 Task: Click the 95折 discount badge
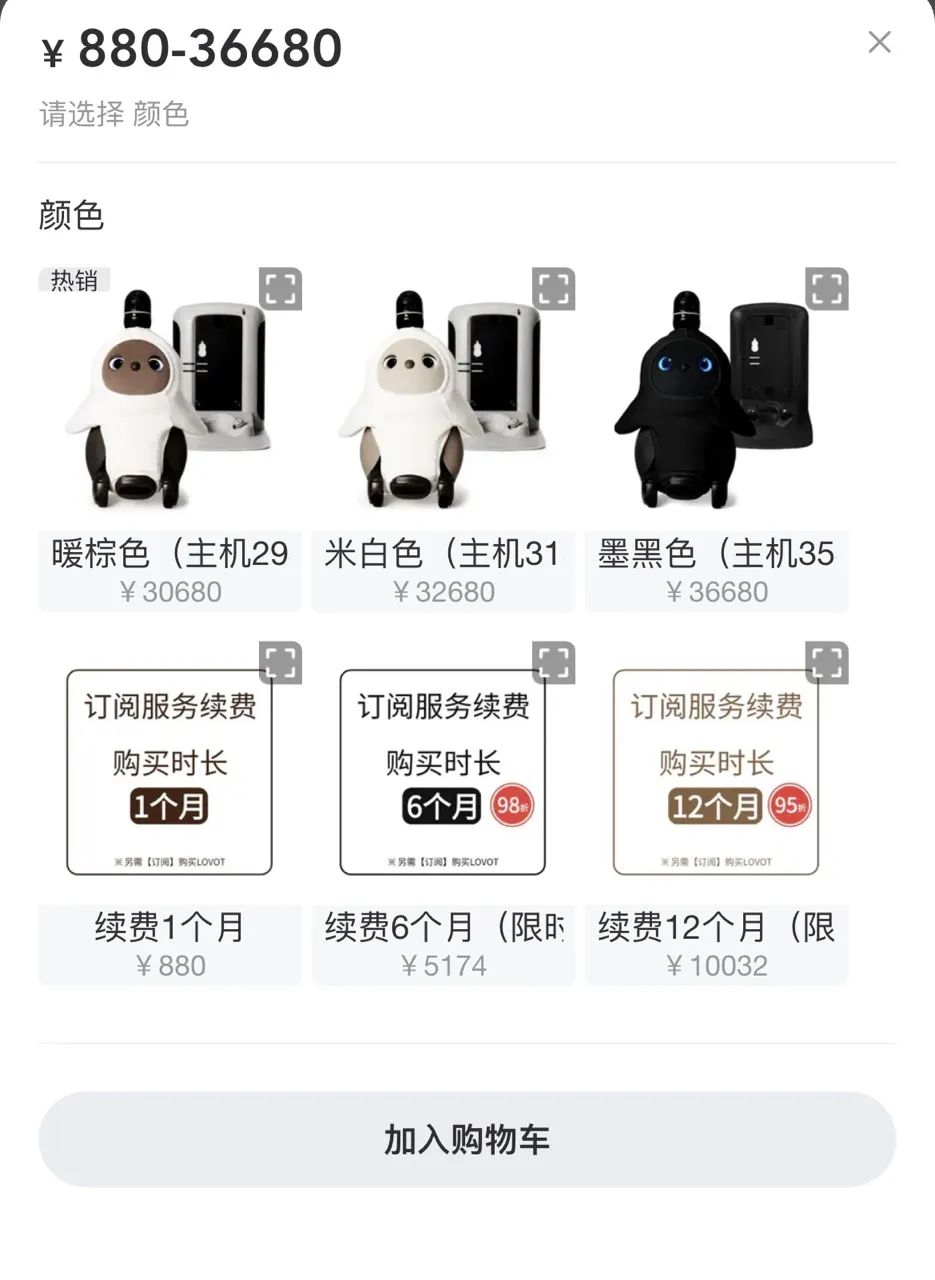(x=788, y=803)
